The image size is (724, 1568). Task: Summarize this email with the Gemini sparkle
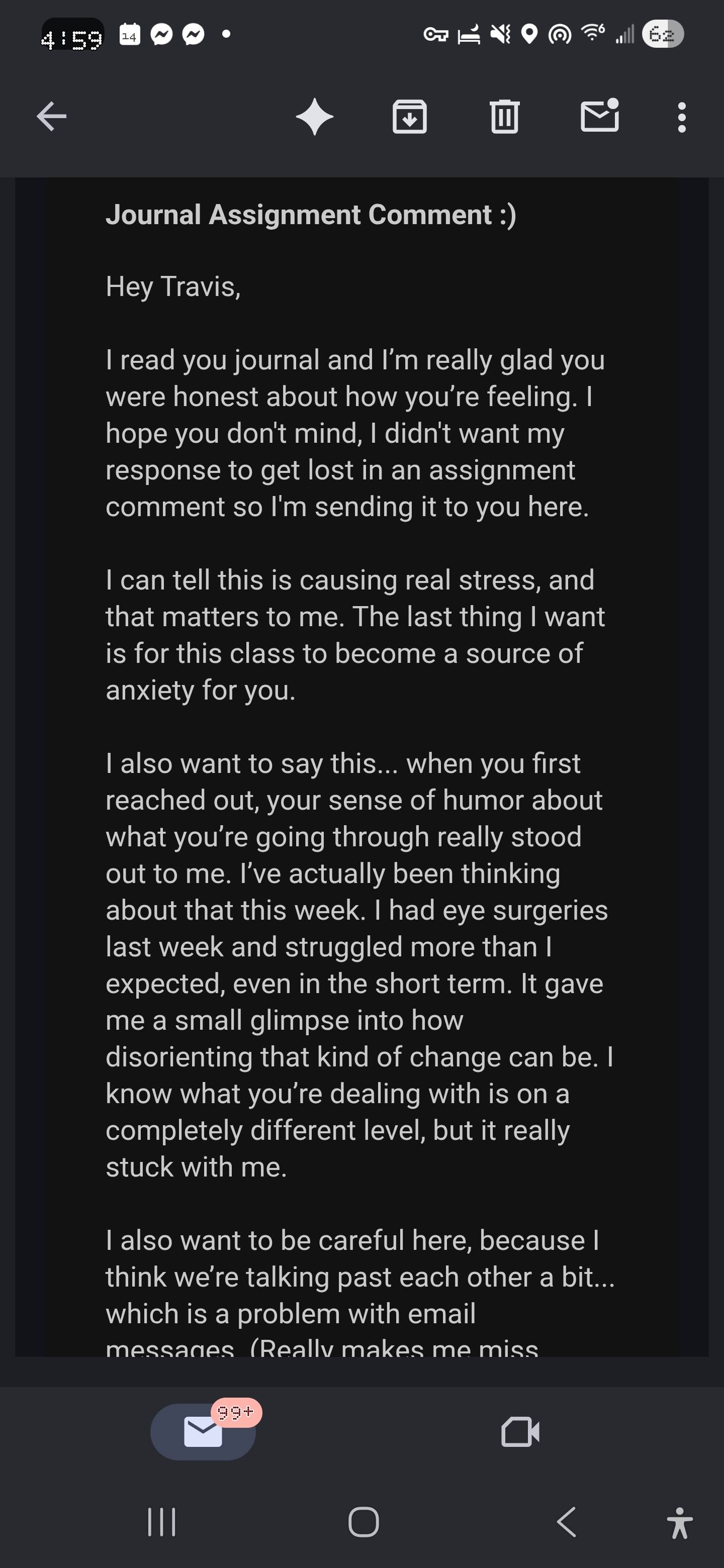pyautogui.click(x=314, y=116)
